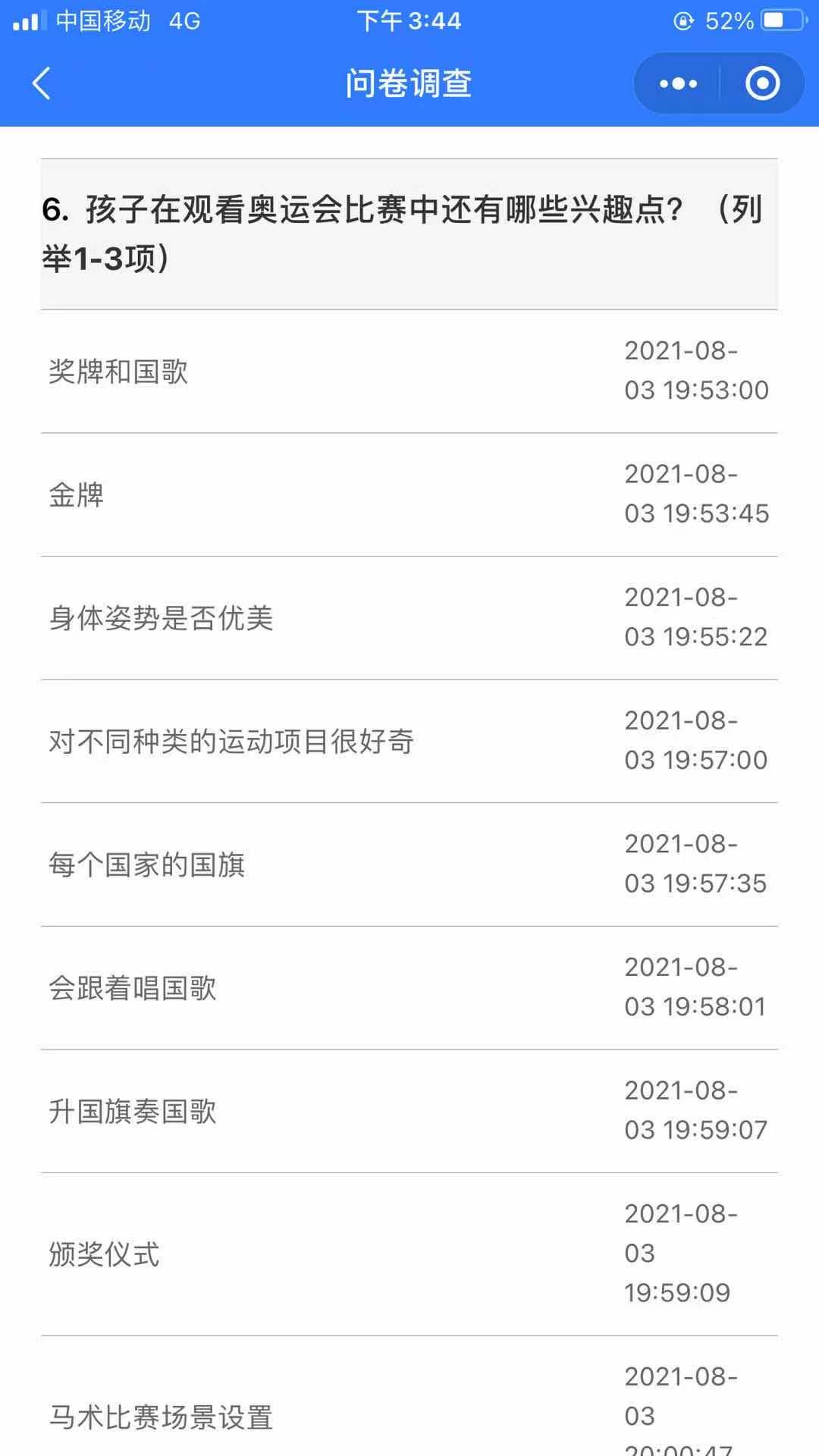819x1456 pixels.
Task: Close the mini program with the circle button
Action: (x=762, y=83)
